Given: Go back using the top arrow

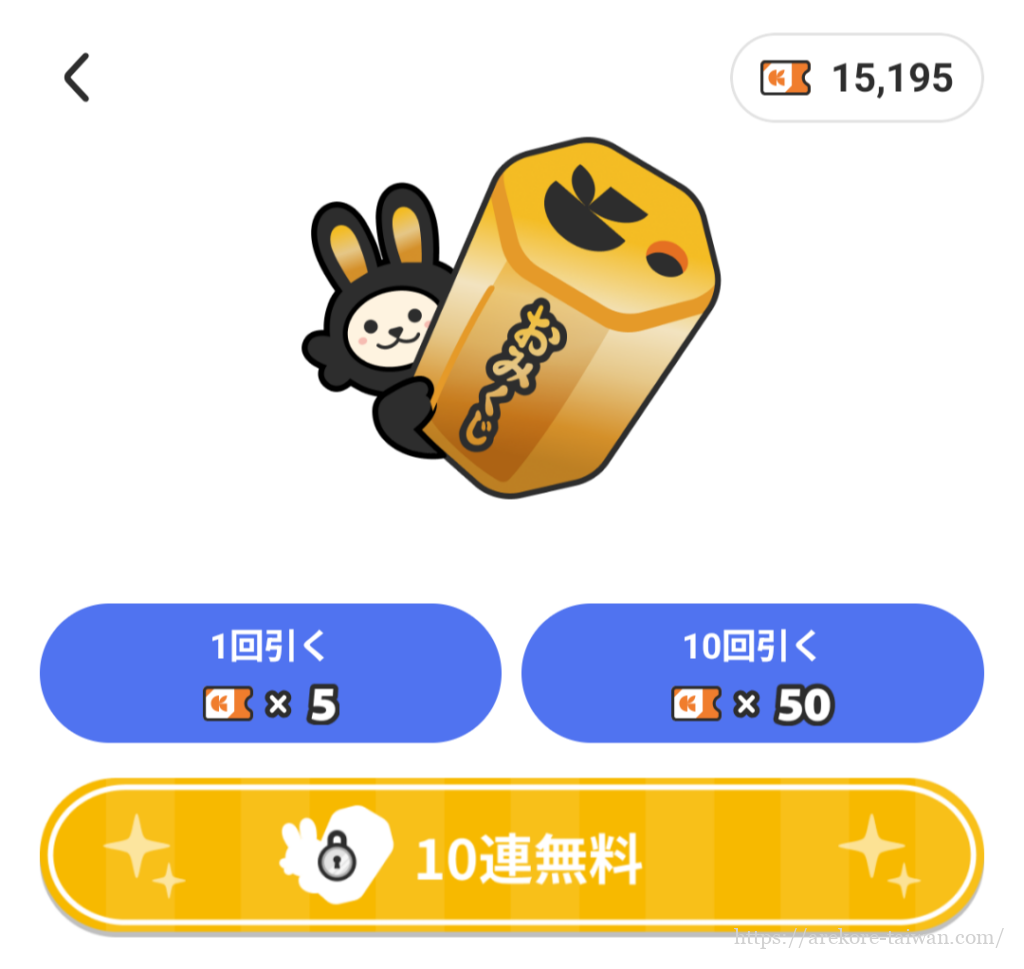Looking at the screenshot, I should pos(77,78).
